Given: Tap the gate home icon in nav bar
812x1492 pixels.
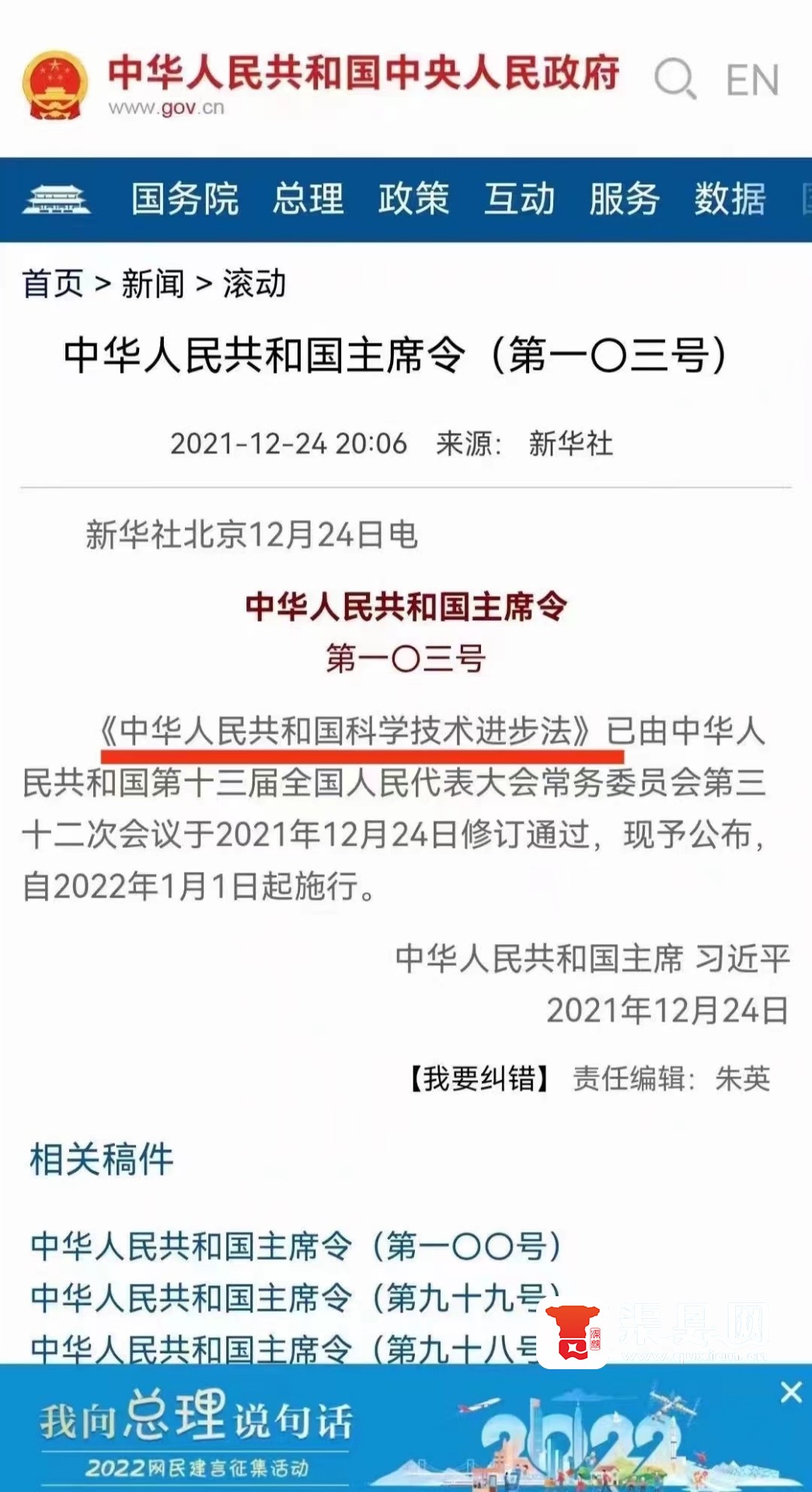Looking at the screenshot, I should [56, 199].
